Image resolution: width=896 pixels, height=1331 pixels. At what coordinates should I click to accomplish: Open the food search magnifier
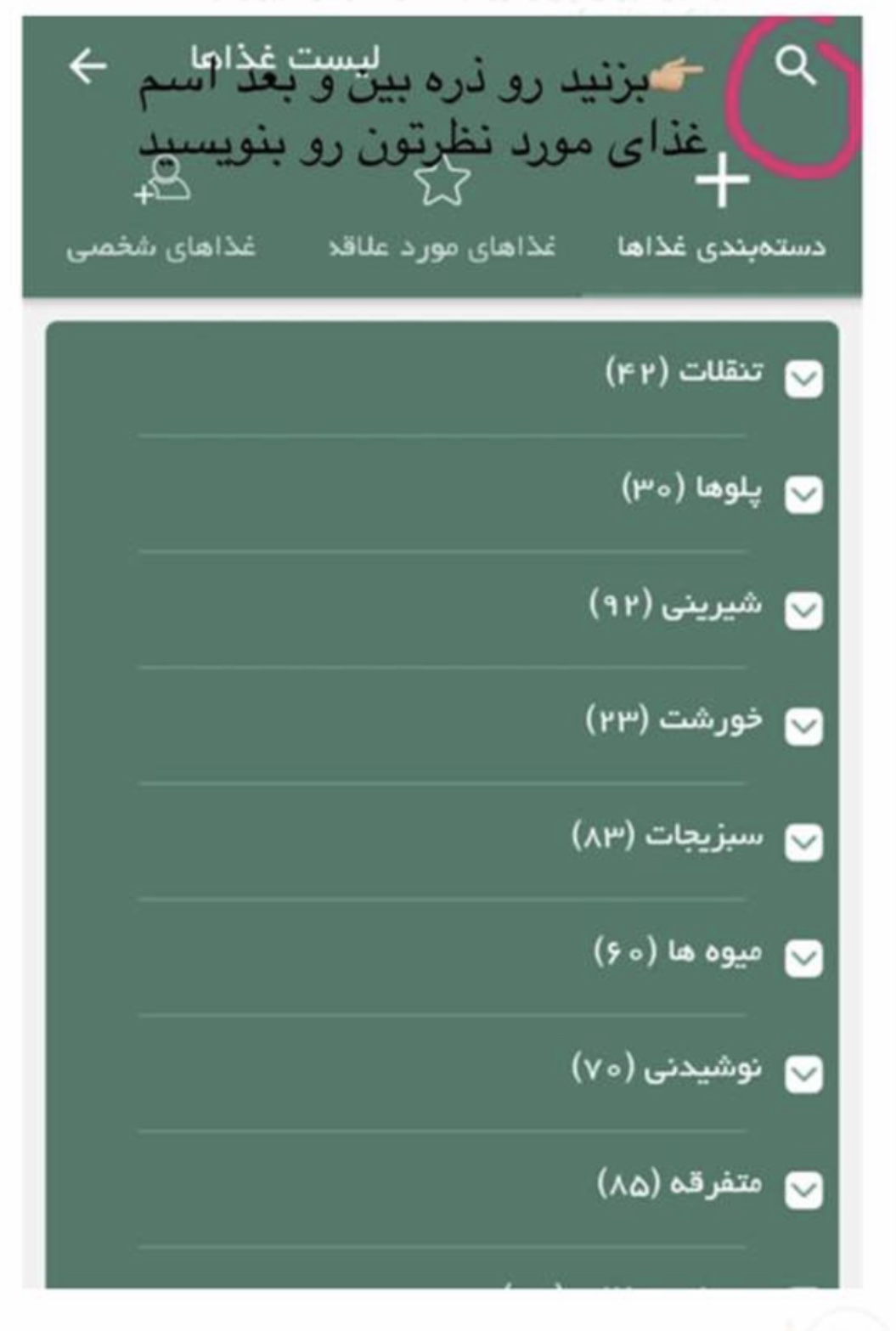[795, 66]
